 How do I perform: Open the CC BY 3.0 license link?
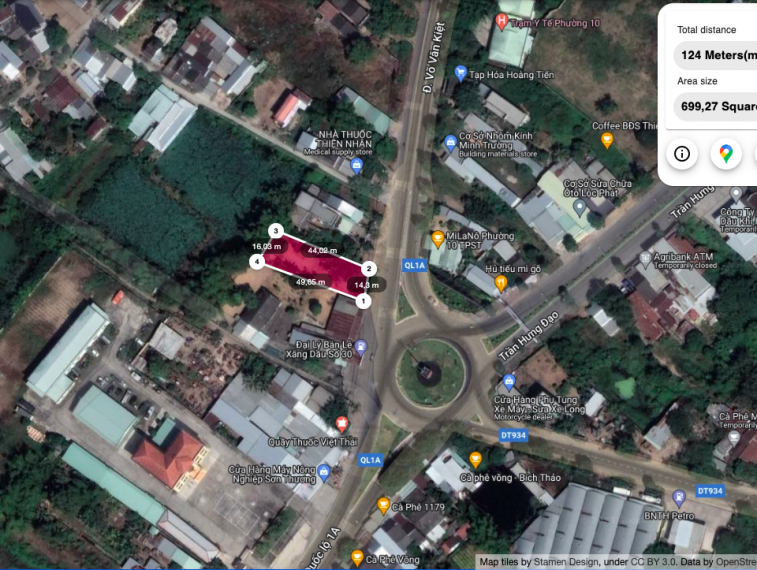[653, 562]
